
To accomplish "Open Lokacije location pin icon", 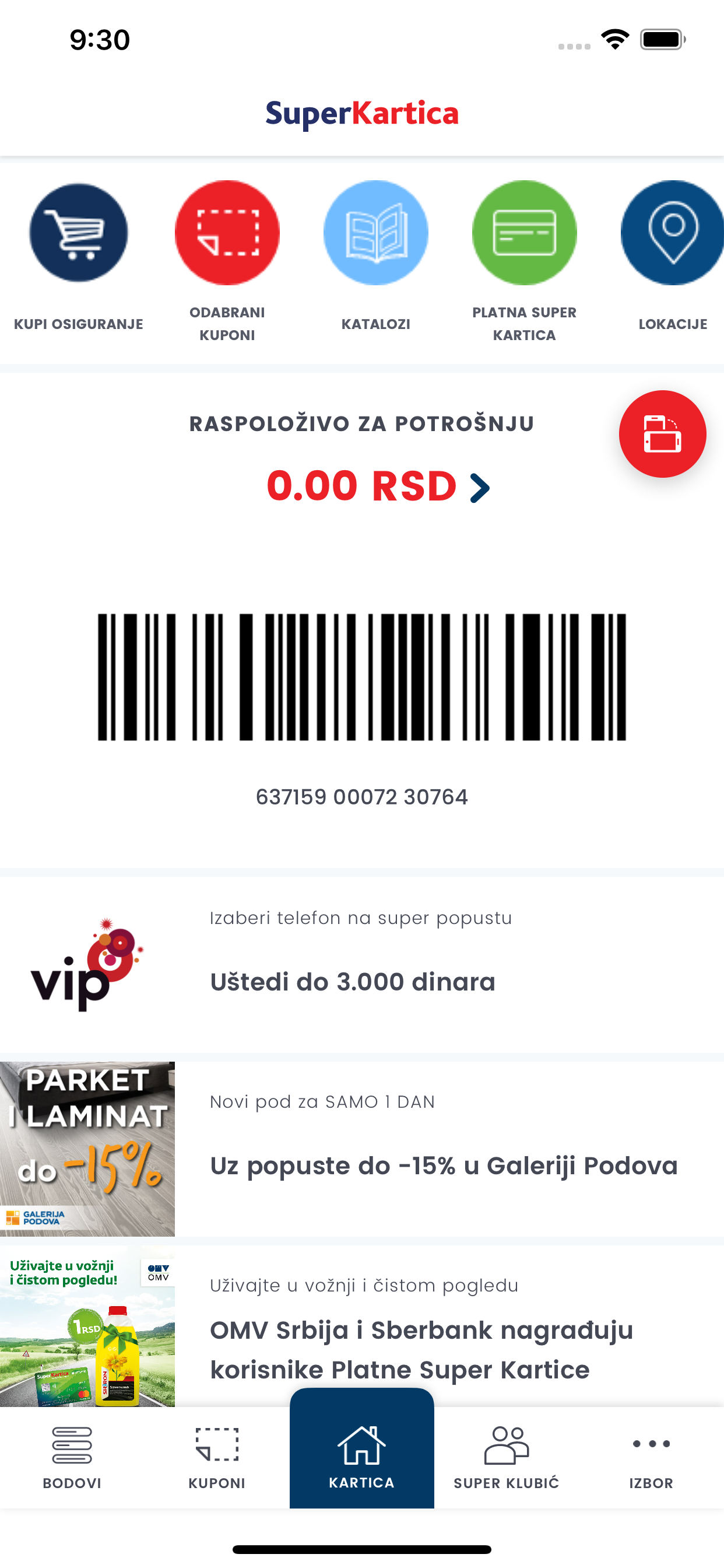I will tap(671, 233).
